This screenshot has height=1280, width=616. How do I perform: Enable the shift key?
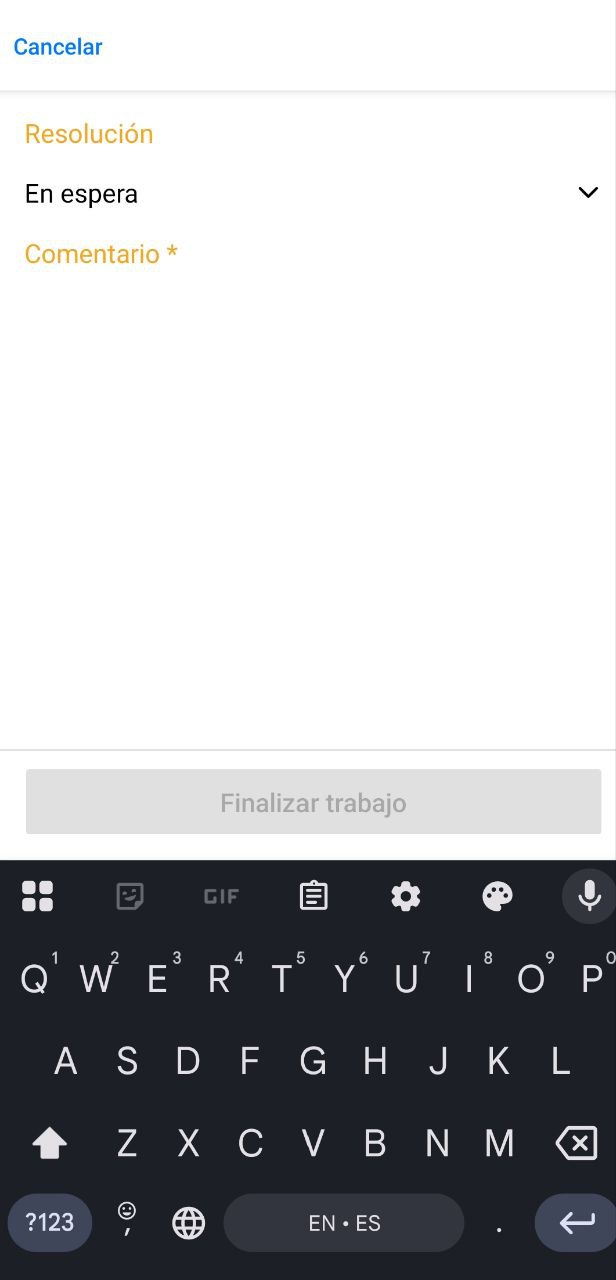49,1142
